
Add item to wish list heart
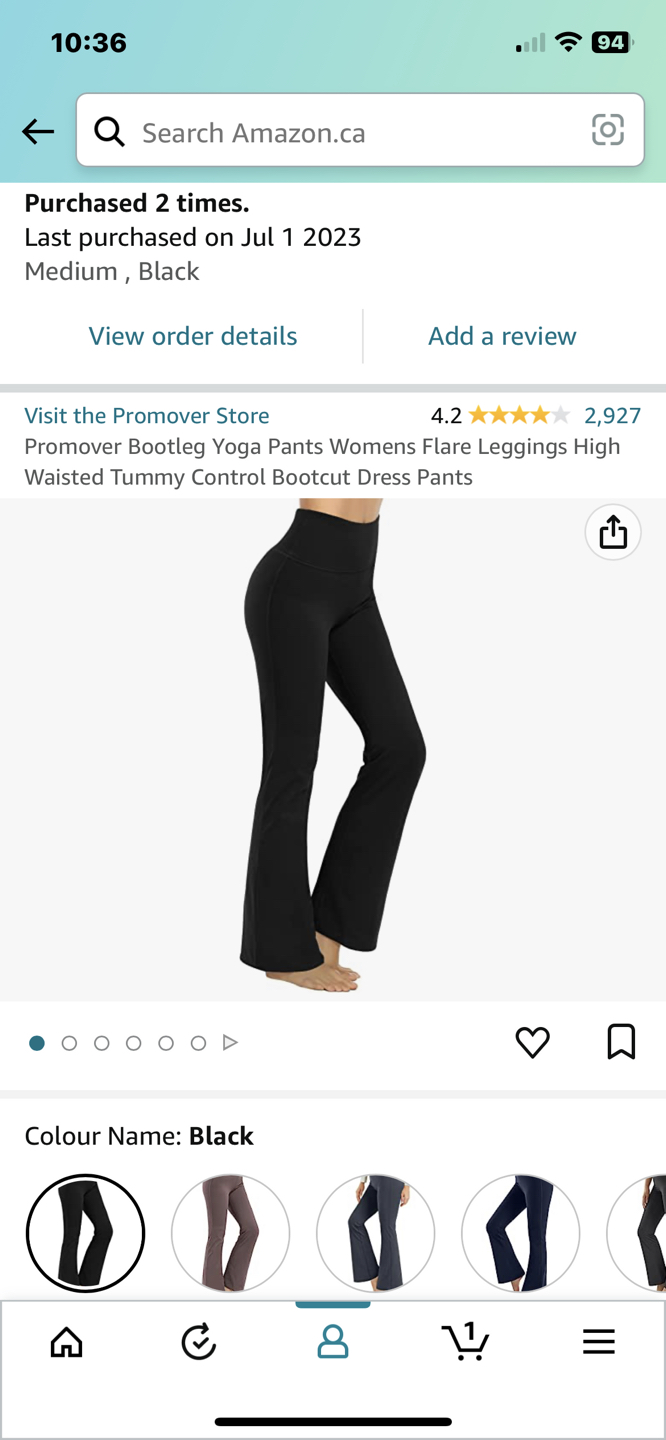tap(532, 1042)
